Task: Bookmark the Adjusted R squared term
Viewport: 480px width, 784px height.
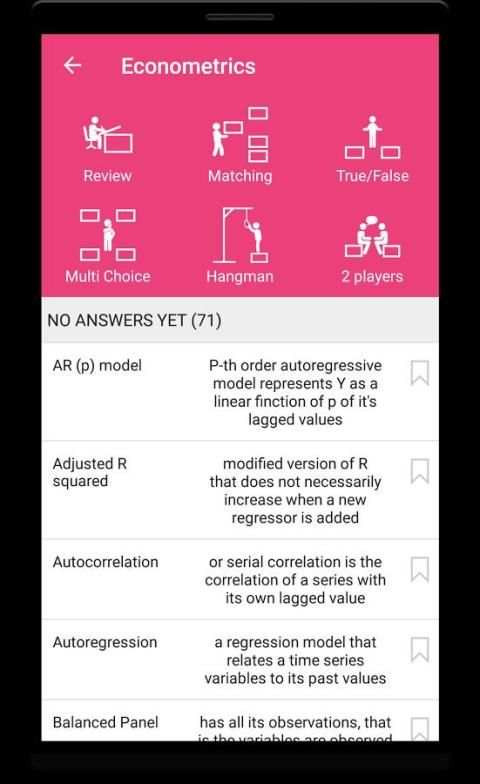Action: (420, 471)
